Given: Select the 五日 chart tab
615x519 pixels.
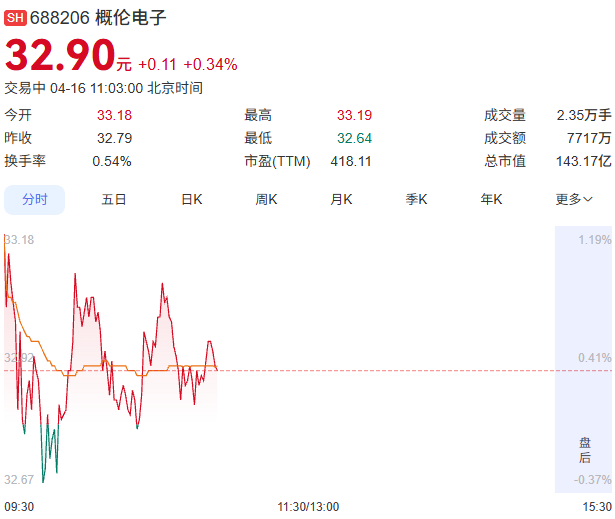Looking at the screenshot, I should tap(114, 199).
